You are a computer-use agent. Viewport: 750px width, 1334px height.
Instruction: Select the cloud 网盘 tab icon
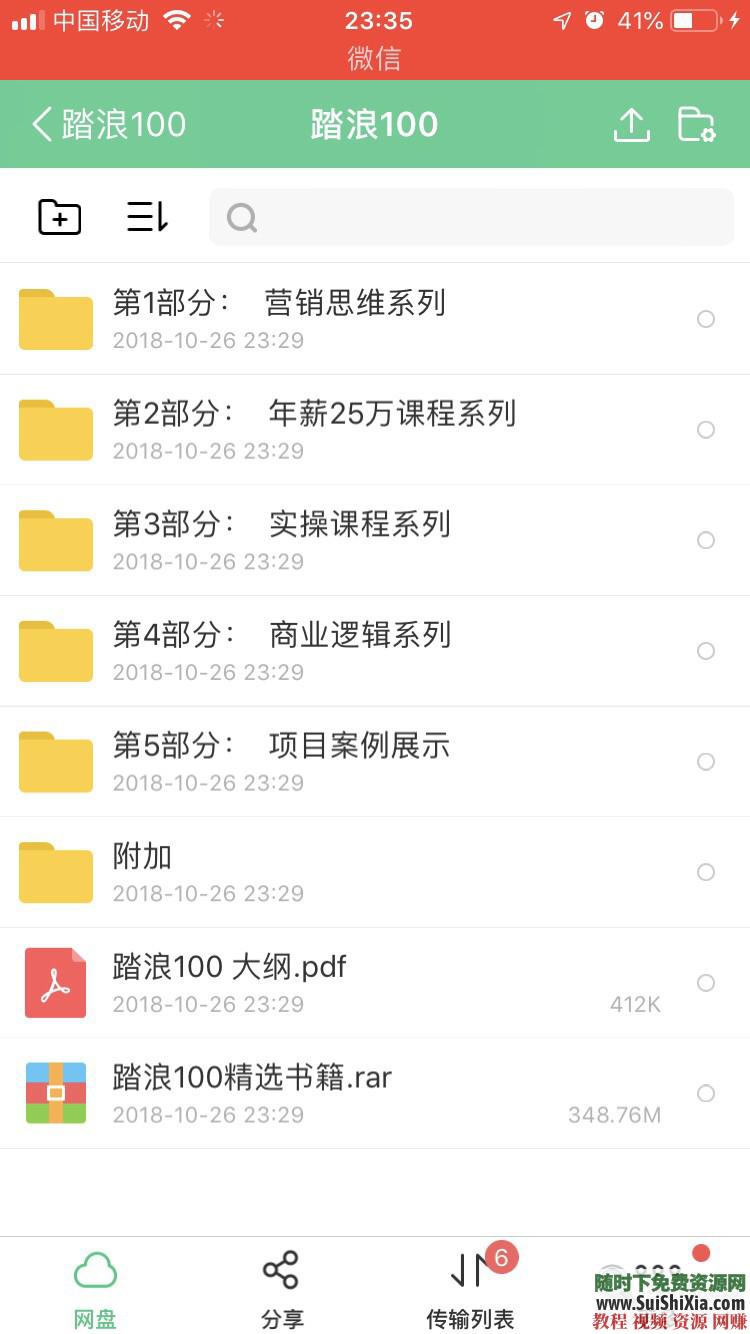[x=94, y=1270]
